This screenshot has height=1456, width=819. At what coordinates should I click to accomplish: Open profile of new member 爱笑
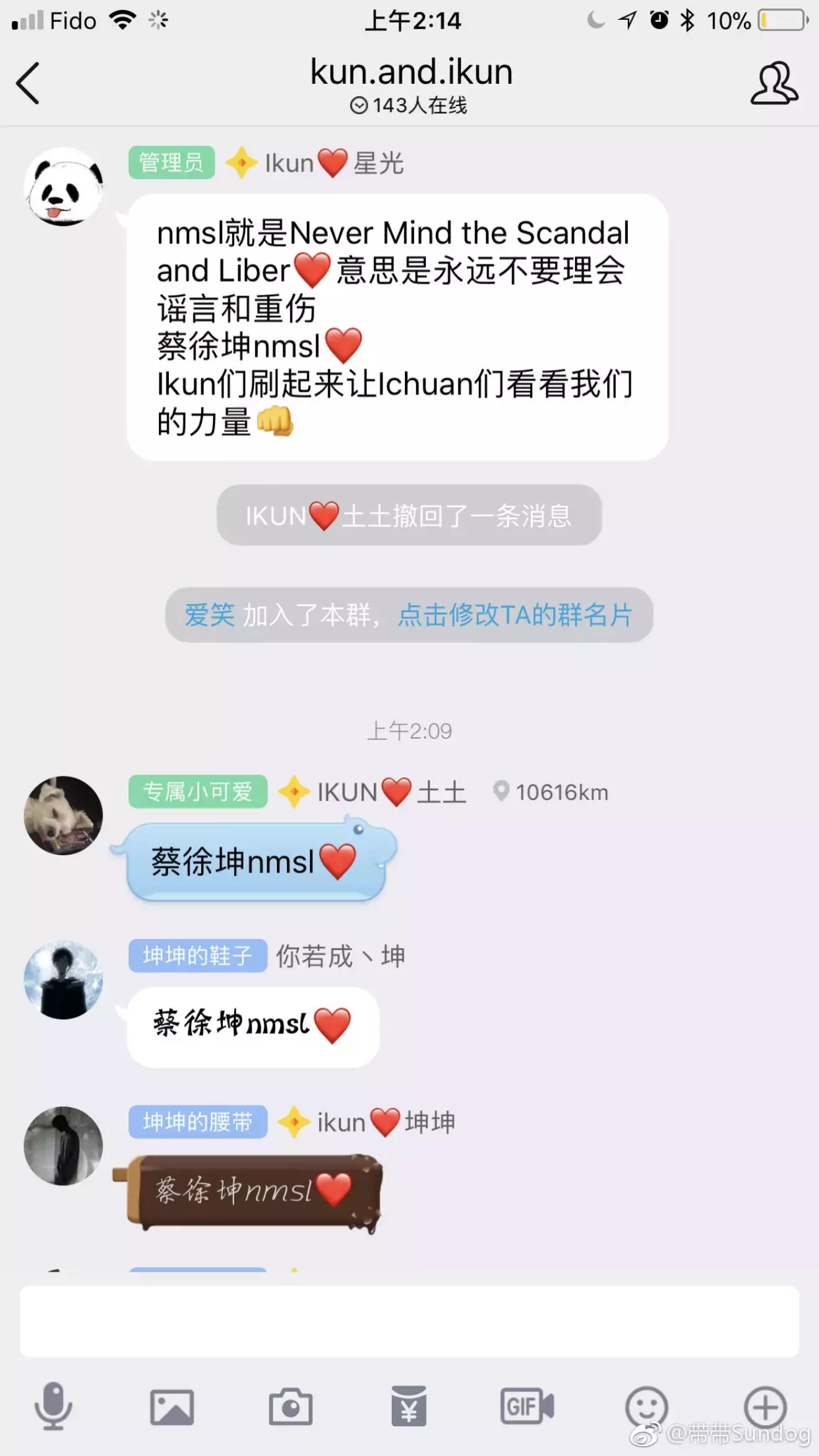pyautogui.click(x=209, y=615)
